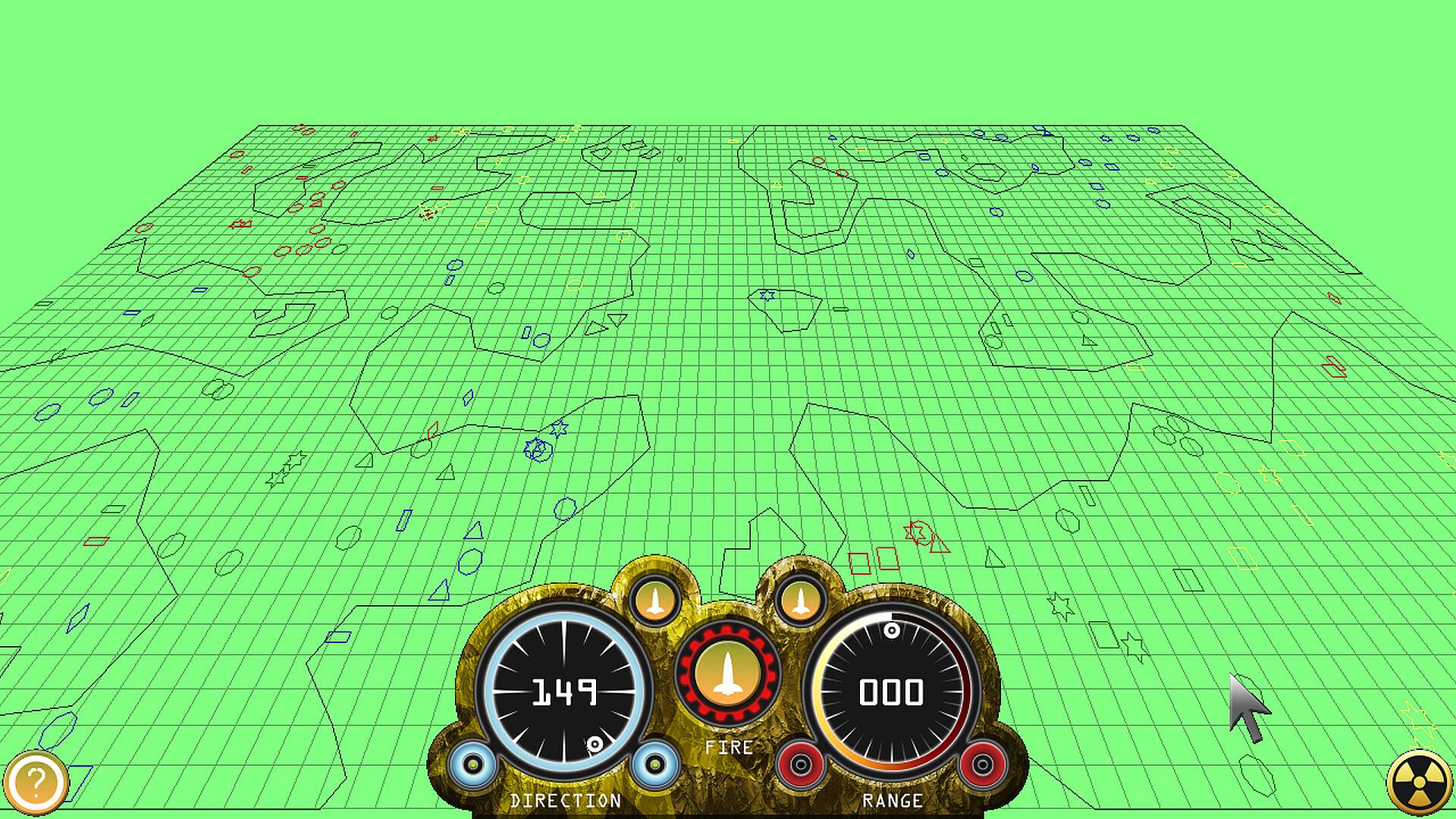
Task: Tap the left blue direction knob
Action: [x=473, y=764]
